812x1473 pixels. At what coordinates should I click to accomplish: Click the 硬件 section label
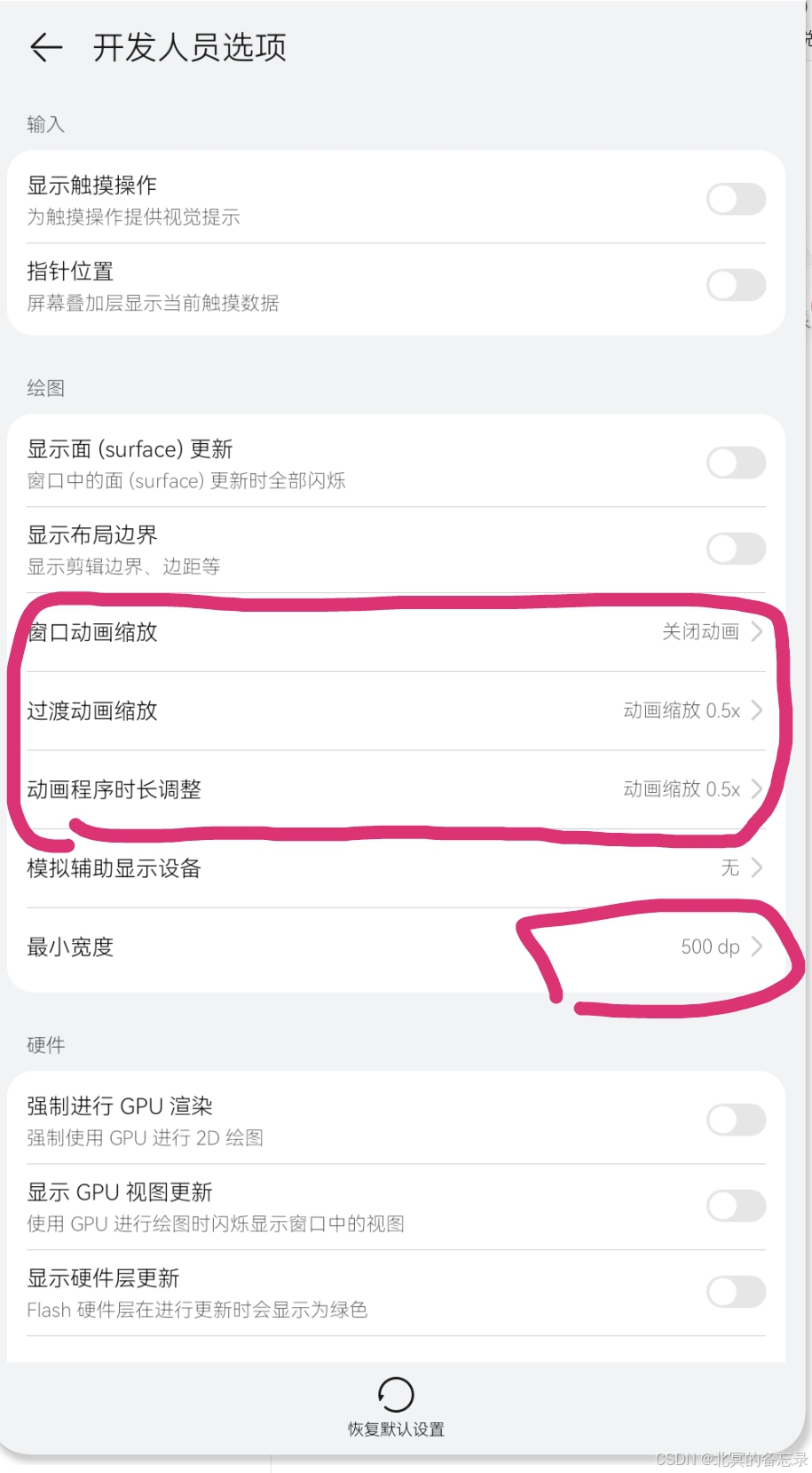point(45,1045)
